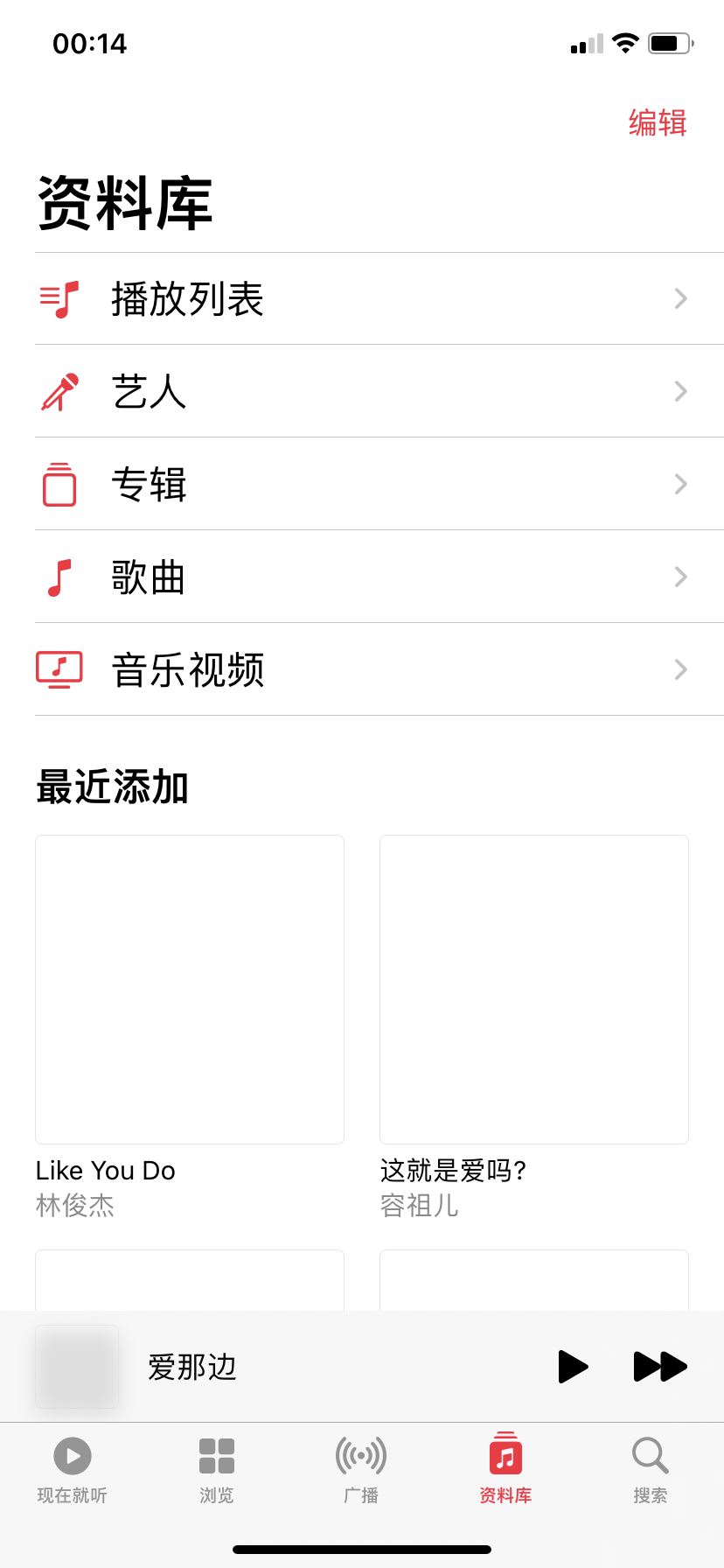The height and width of the screenshot is (1568, 724).
Task: Open 音乐视频 (Music Videos)
Action: point(362,669)
